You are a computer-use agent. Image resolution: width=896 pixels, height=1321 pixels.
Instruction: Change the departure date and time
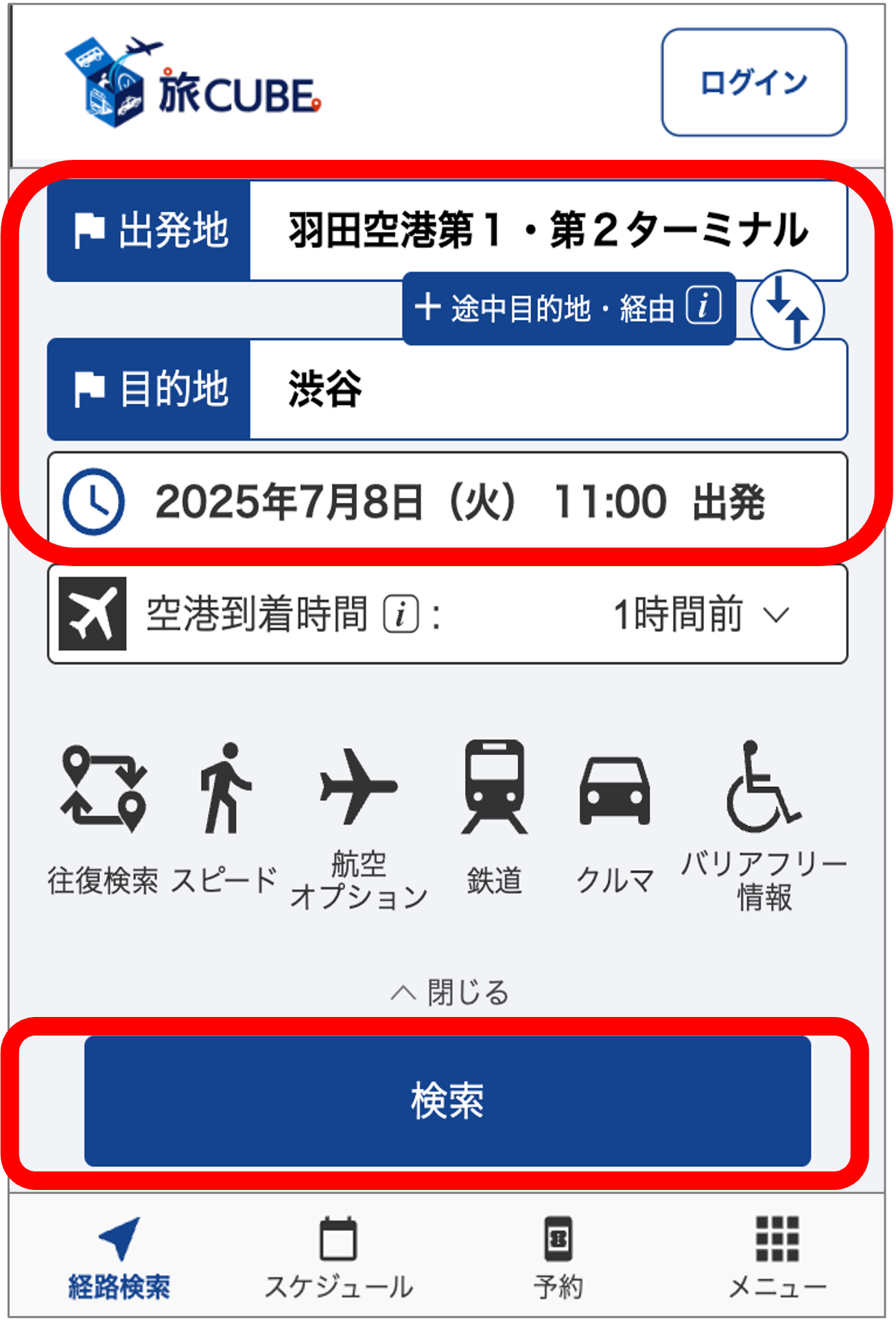point(447,502)
